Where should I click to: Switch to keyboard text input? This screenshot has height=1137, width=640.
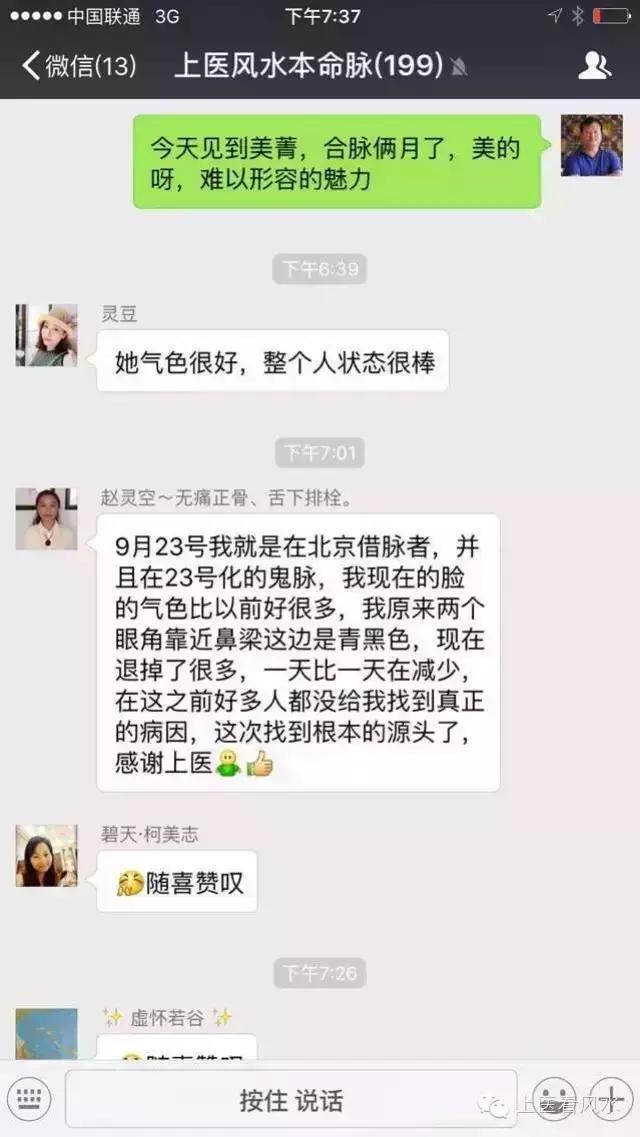pyautogui.click(x=30, y=1099)
